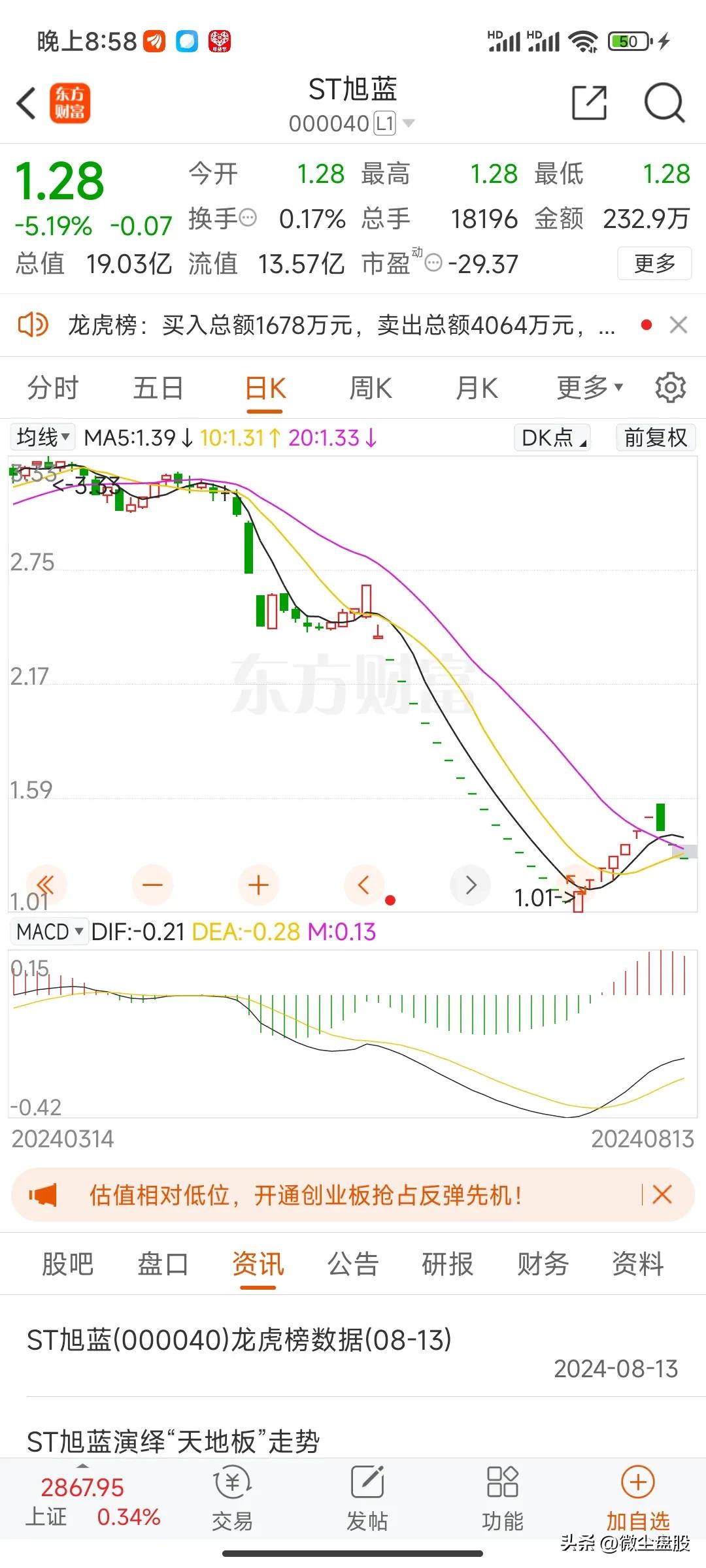Expand the 均线 indicator dropdown

(42, 437)
